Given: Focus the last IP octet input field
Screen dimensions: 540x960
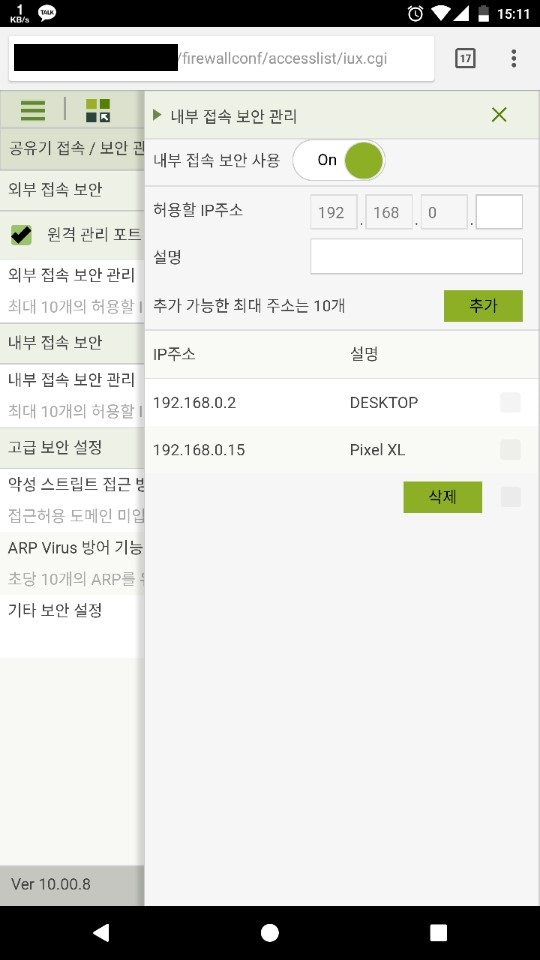Looking at the screenshot, I should [499, 212].
